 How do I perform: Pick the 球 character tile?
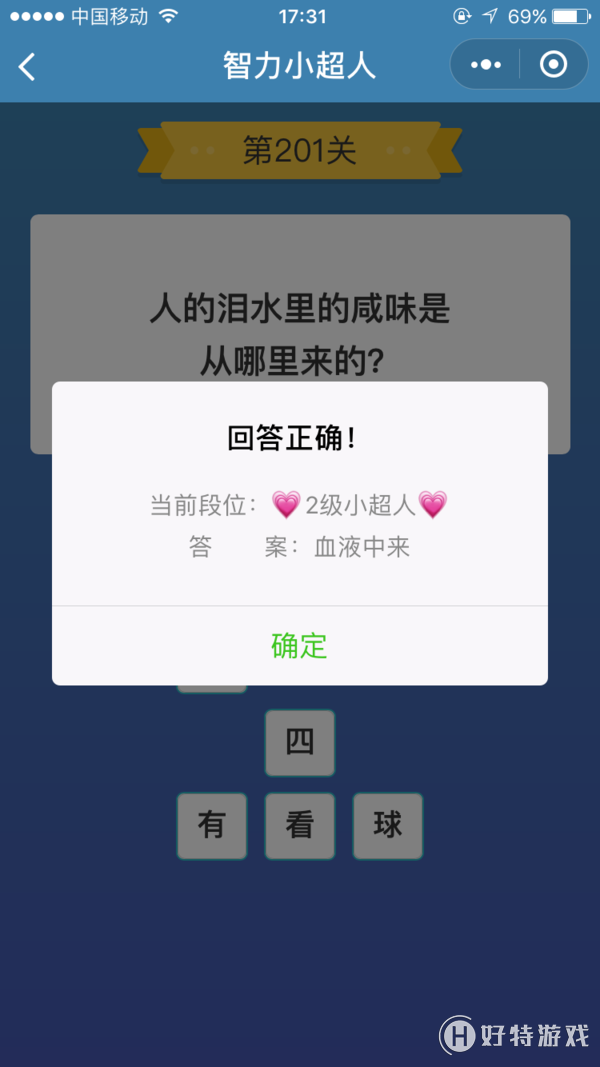coord(387,826)
